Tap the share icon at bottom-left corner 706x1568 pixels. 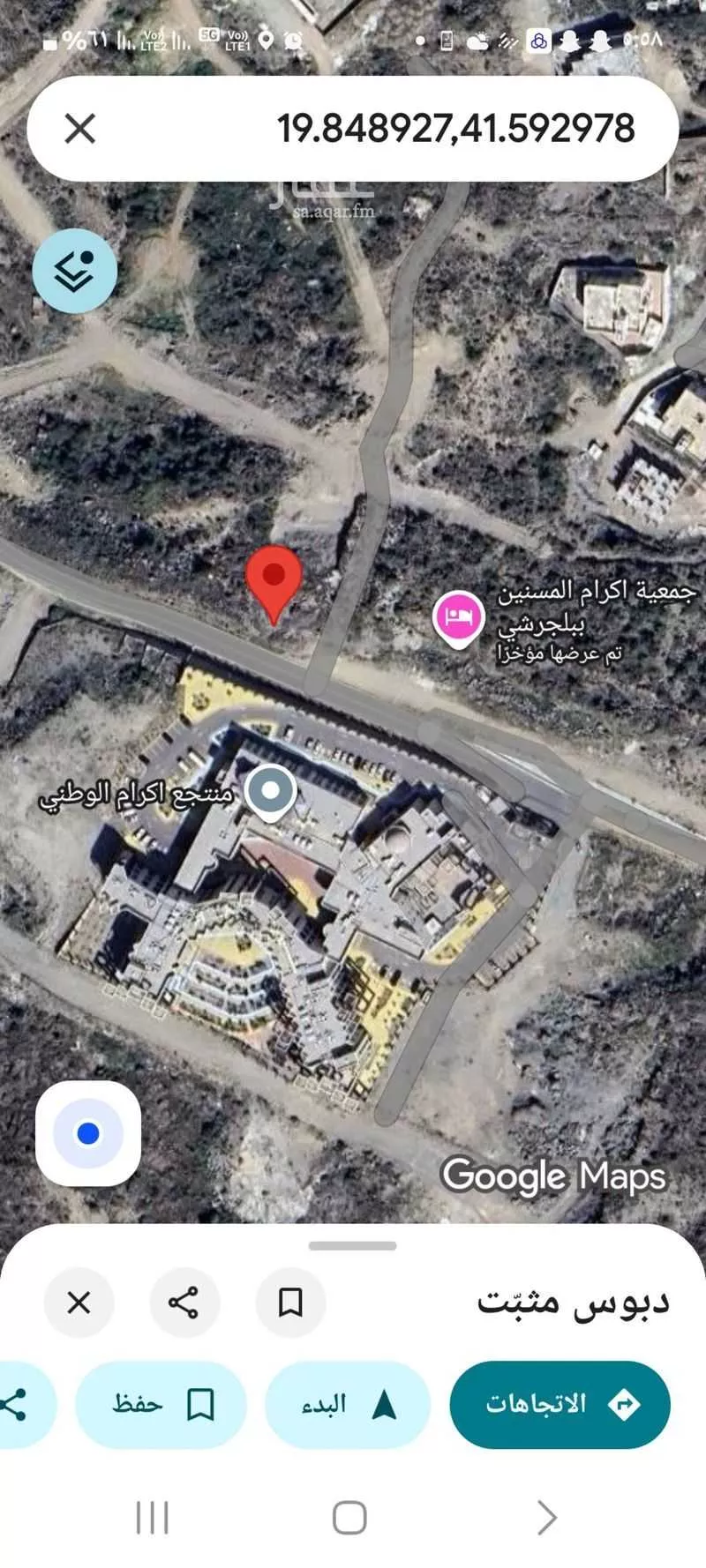16,1405
